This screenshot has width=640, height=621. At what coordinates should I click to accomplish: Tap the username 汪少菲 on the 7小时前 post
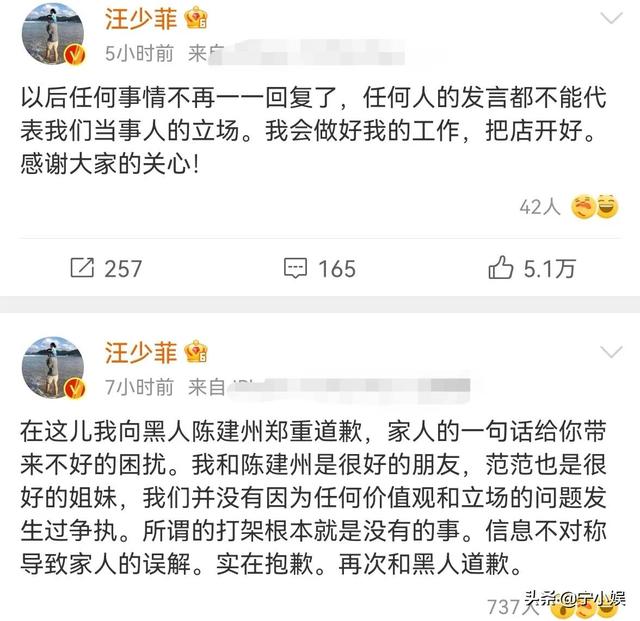click(141, 352)
